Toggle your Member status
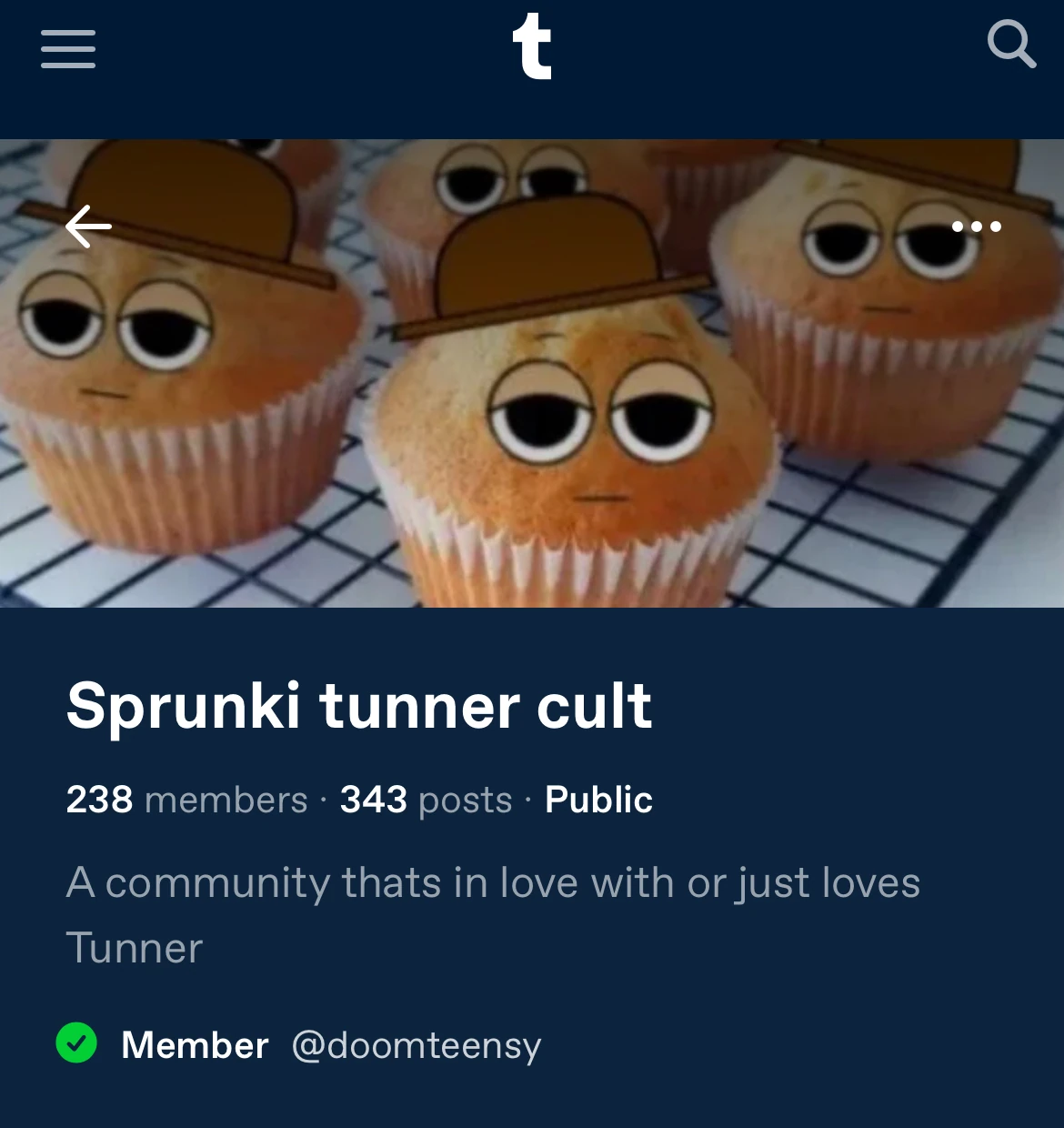Screen dimensions: 1064x1128 [195, 1046]
